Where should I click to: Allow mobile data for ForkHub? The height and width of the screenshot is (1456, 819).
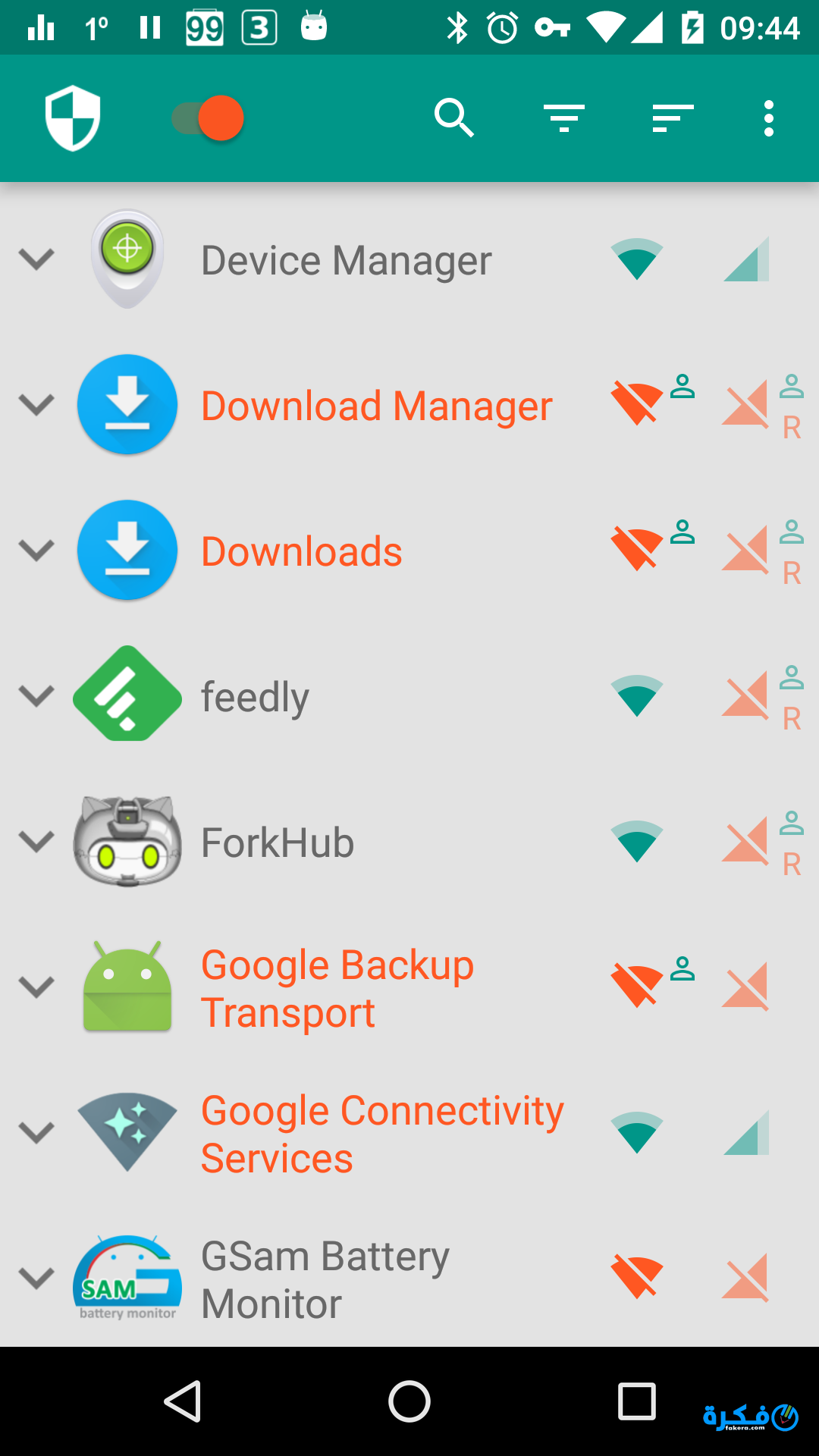point(746,842)
